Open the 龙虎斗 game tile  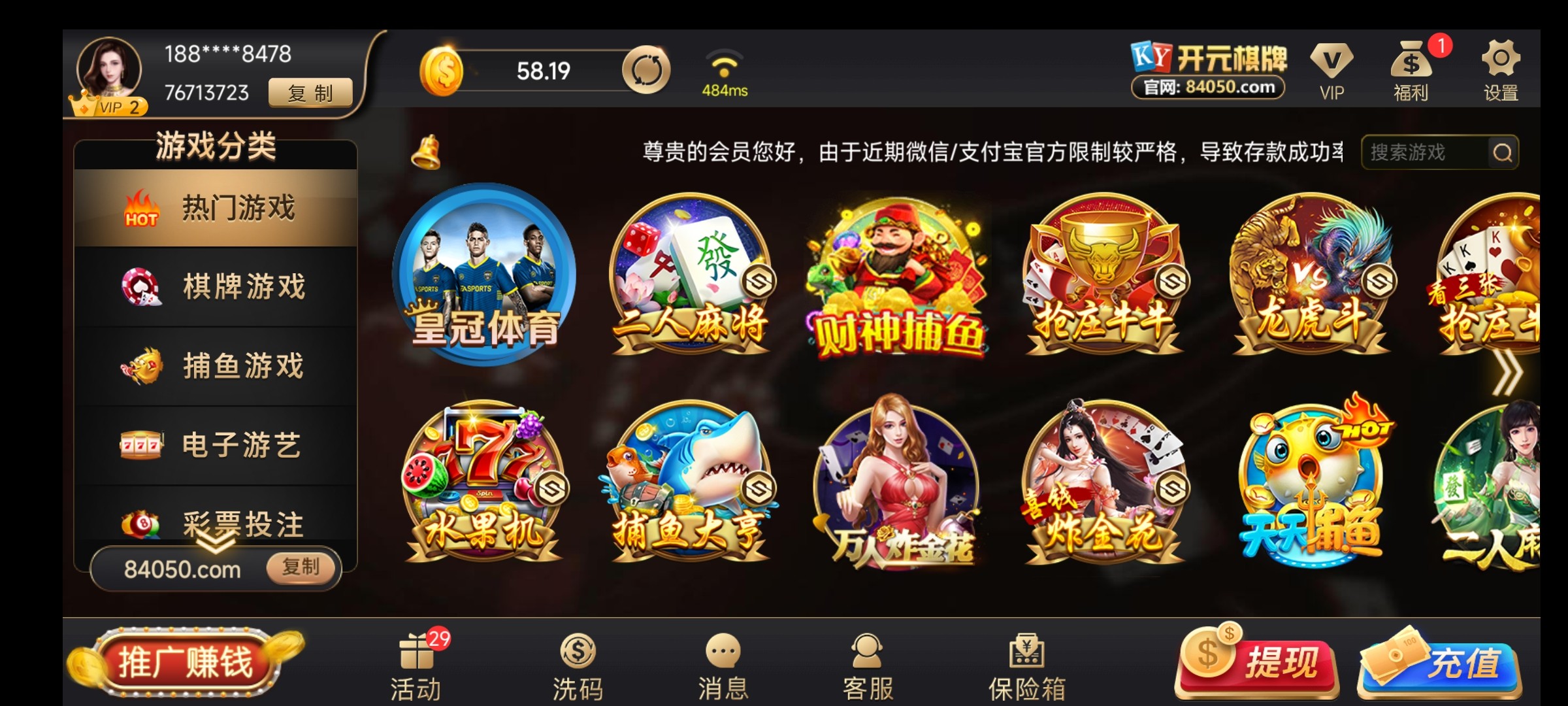point(1311,275)
